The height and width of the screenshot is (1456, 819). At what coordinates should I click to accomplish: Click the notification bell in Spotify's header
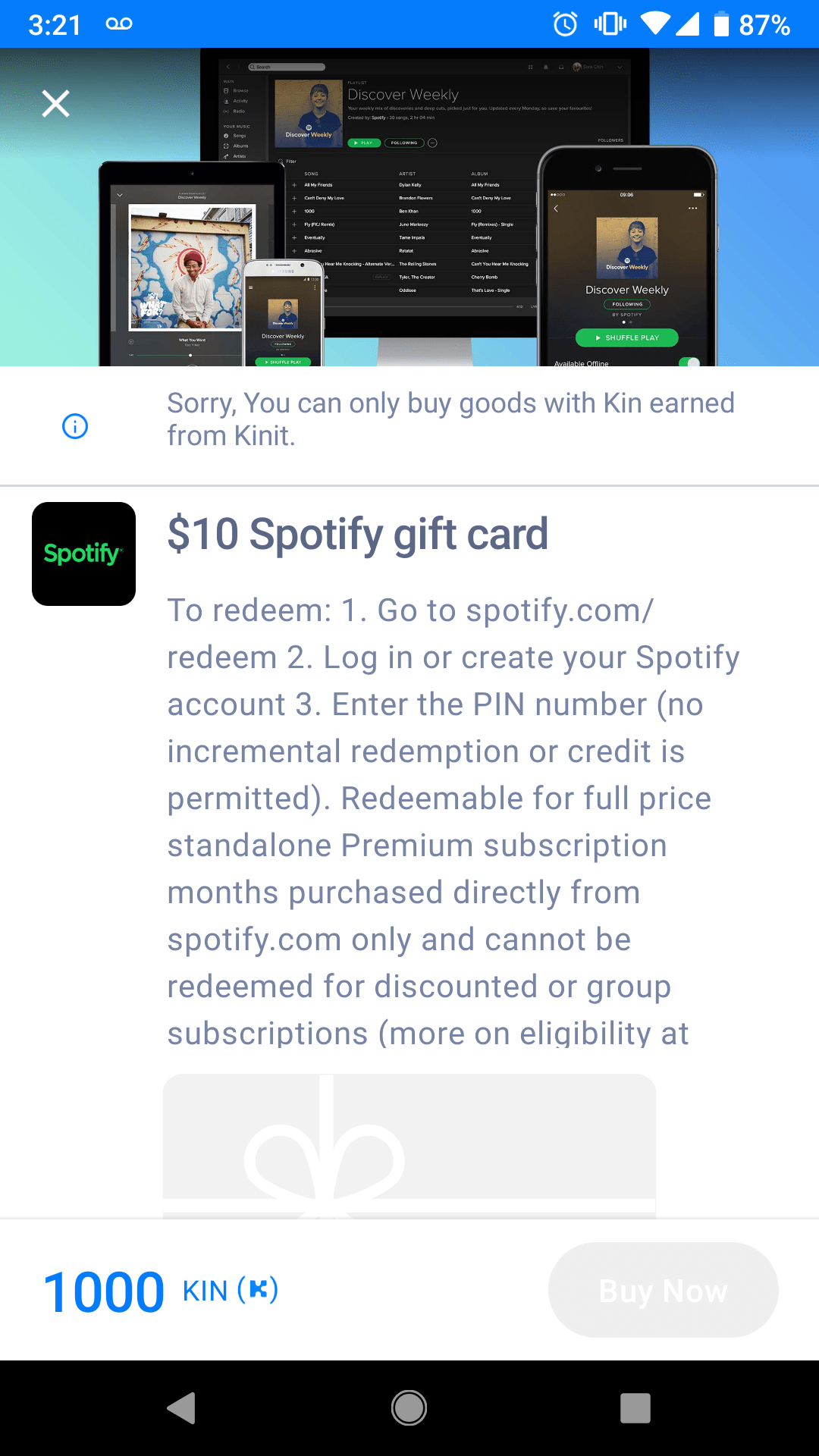546,67
